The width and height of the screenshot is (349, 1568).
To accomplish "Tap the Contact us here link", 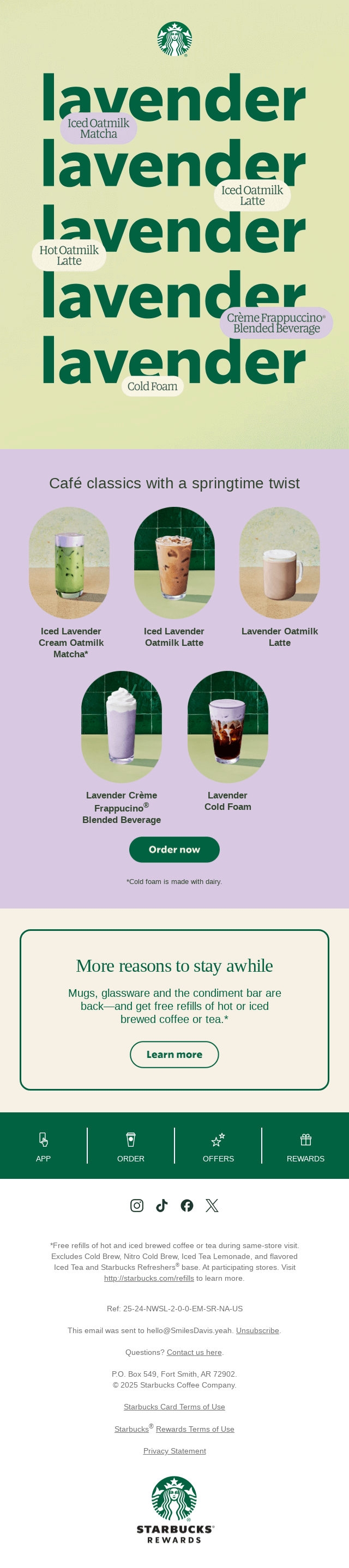I will pyautogui.click(x=194, y=1352).
